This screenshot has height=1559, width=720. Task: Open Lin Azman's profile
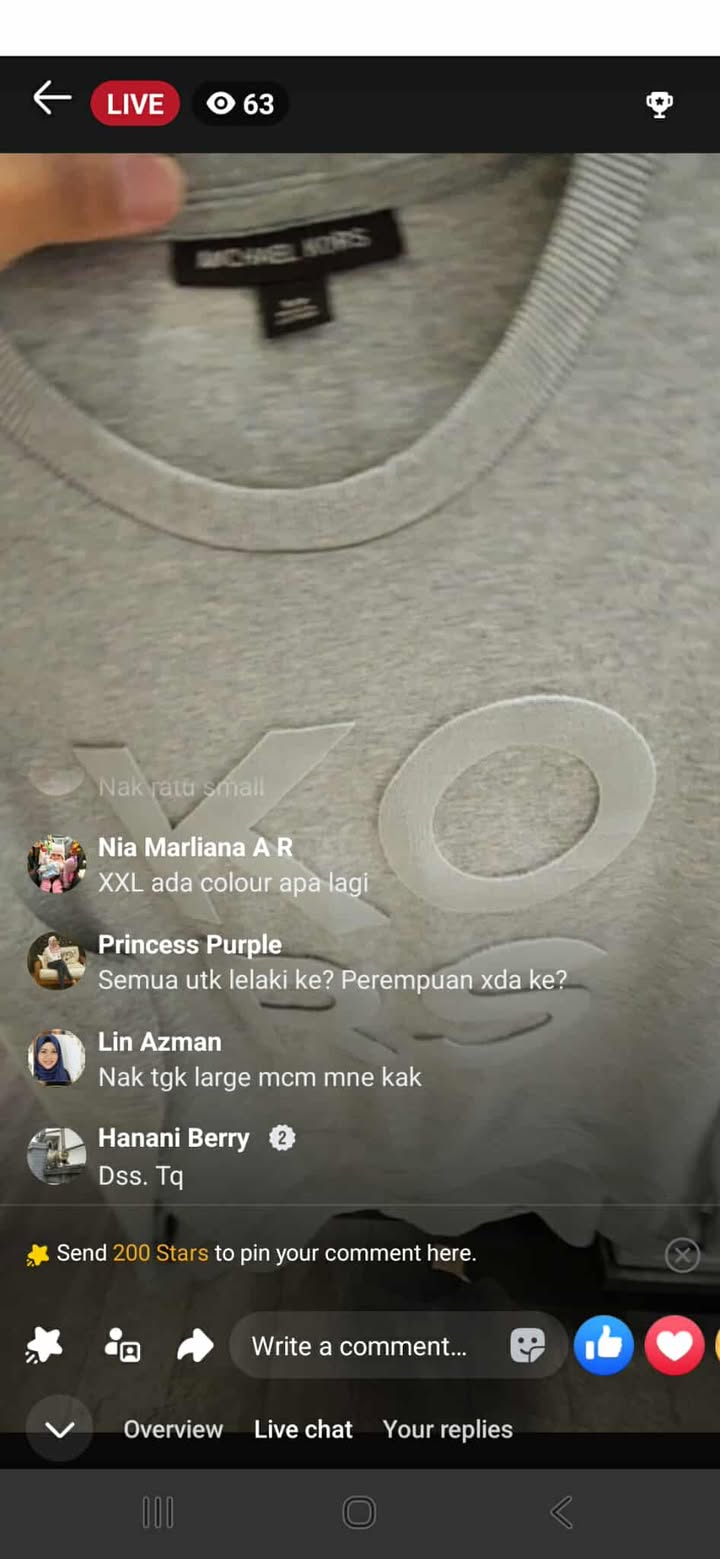coord(56,1058)
